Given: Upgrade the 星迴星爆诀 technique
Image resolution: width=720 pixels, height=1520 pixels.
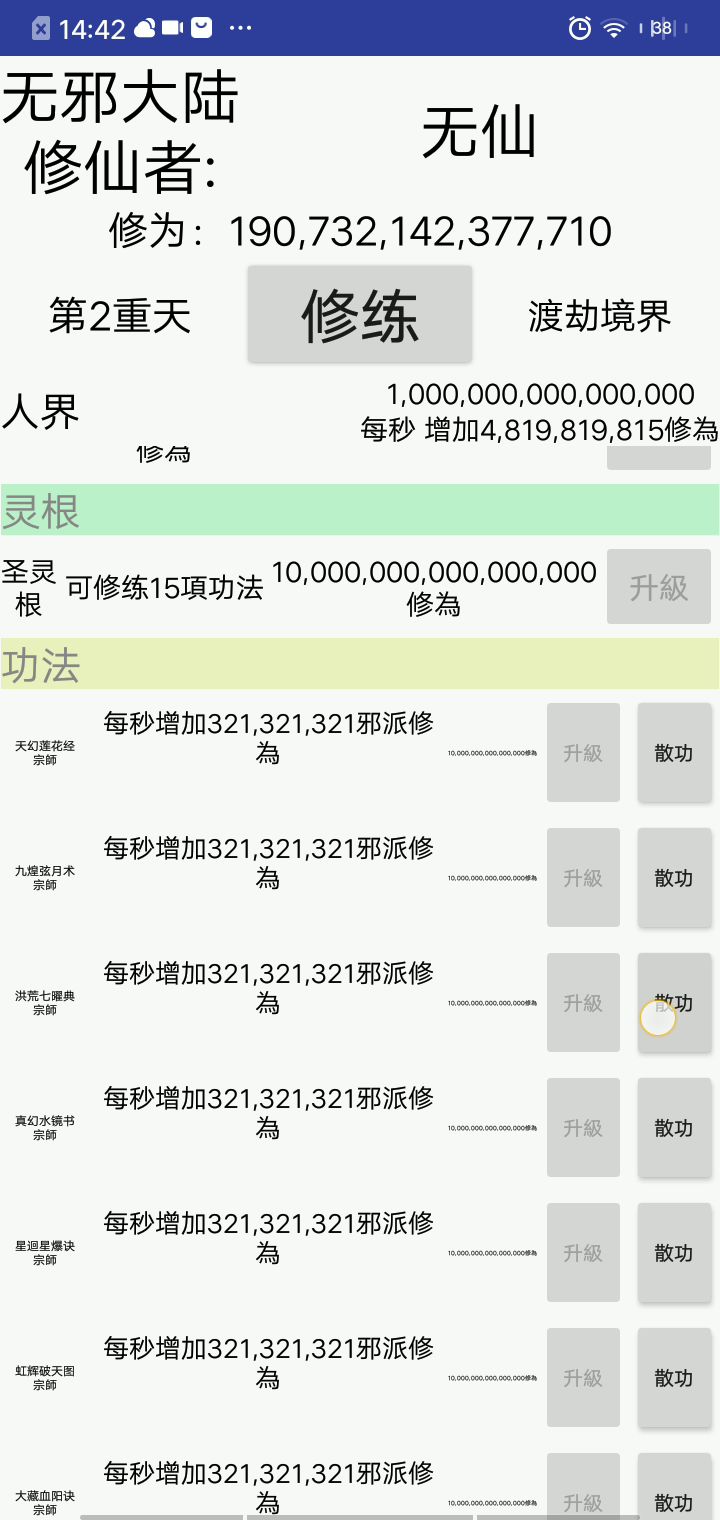Looking at the screenshot, I should [583, 1252].
